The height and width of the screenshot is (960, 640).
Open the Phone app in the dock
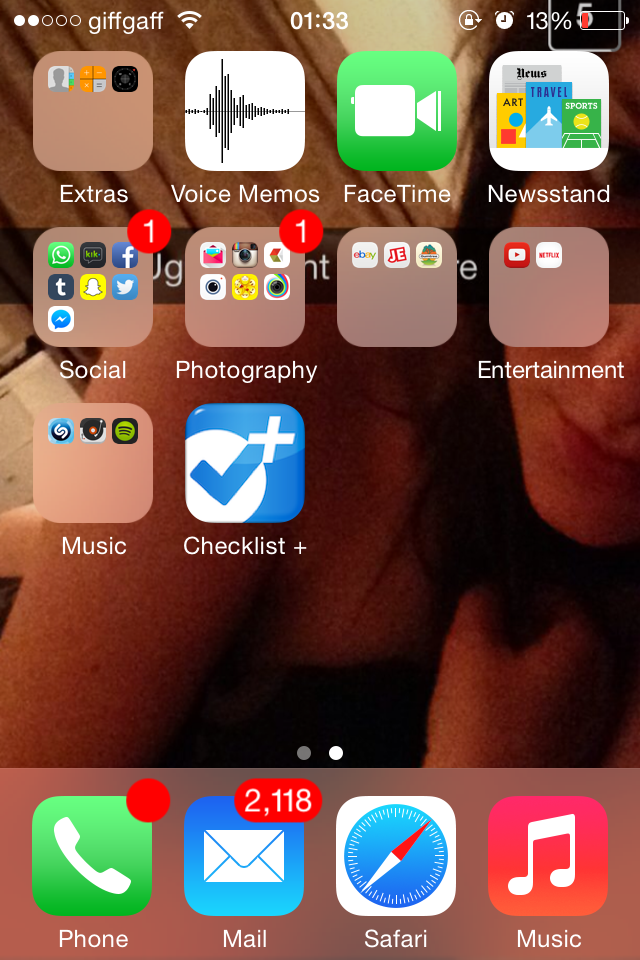click(93, 856)
